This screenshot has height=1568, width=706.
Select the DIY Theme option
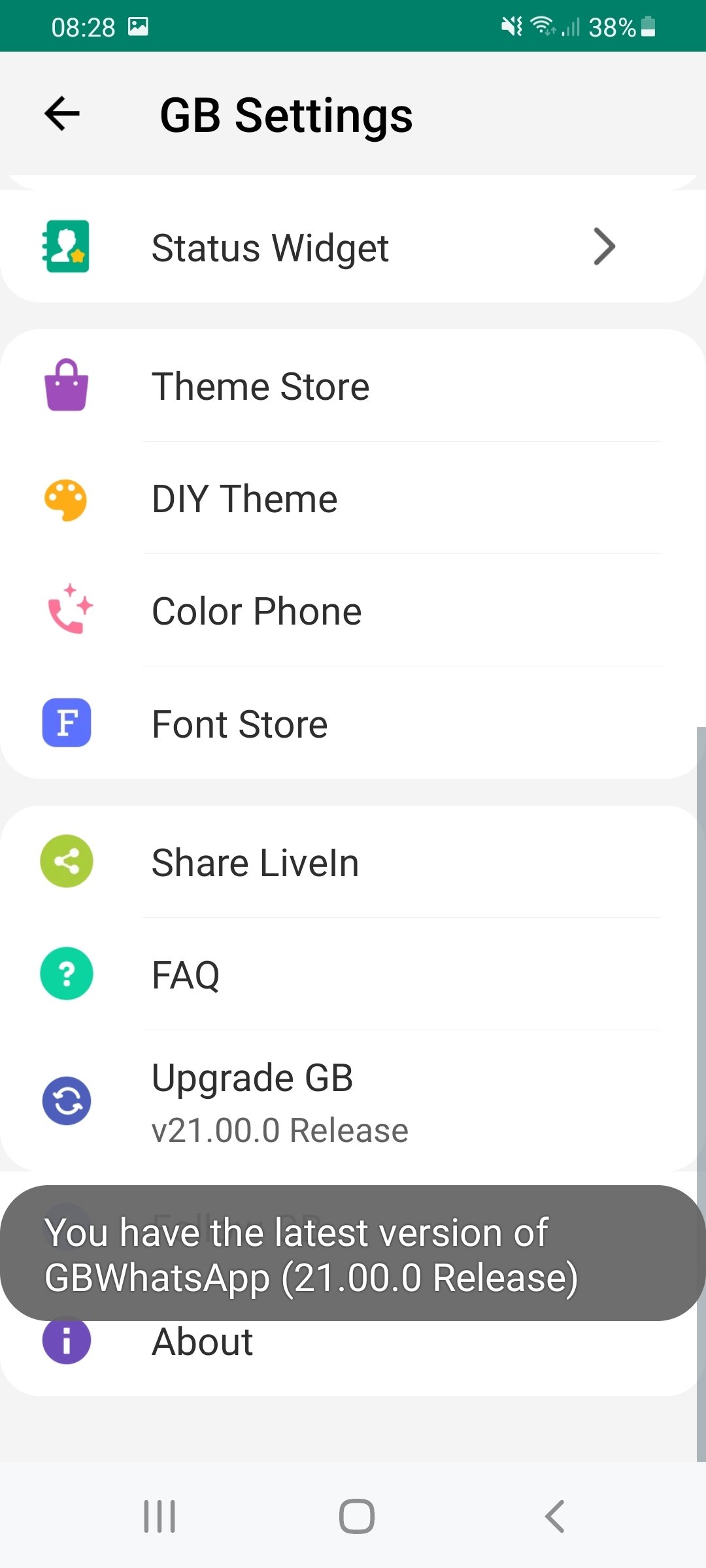coord(353,499)
